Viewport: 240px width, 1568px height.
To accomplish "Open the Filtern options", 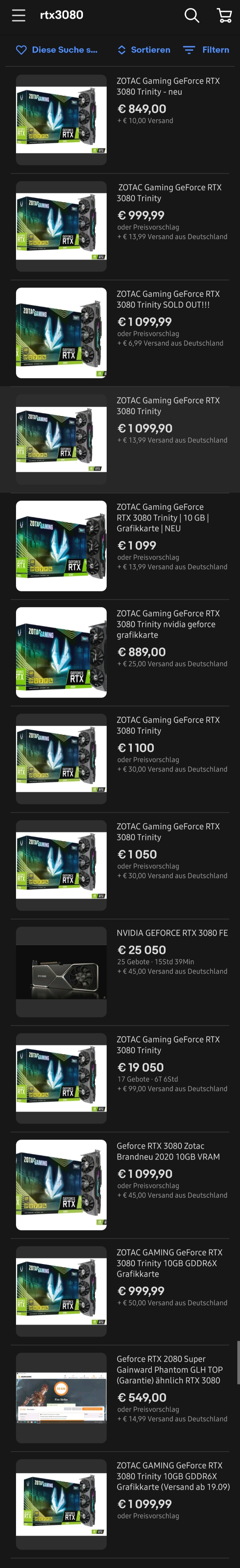I will (207, 50).
